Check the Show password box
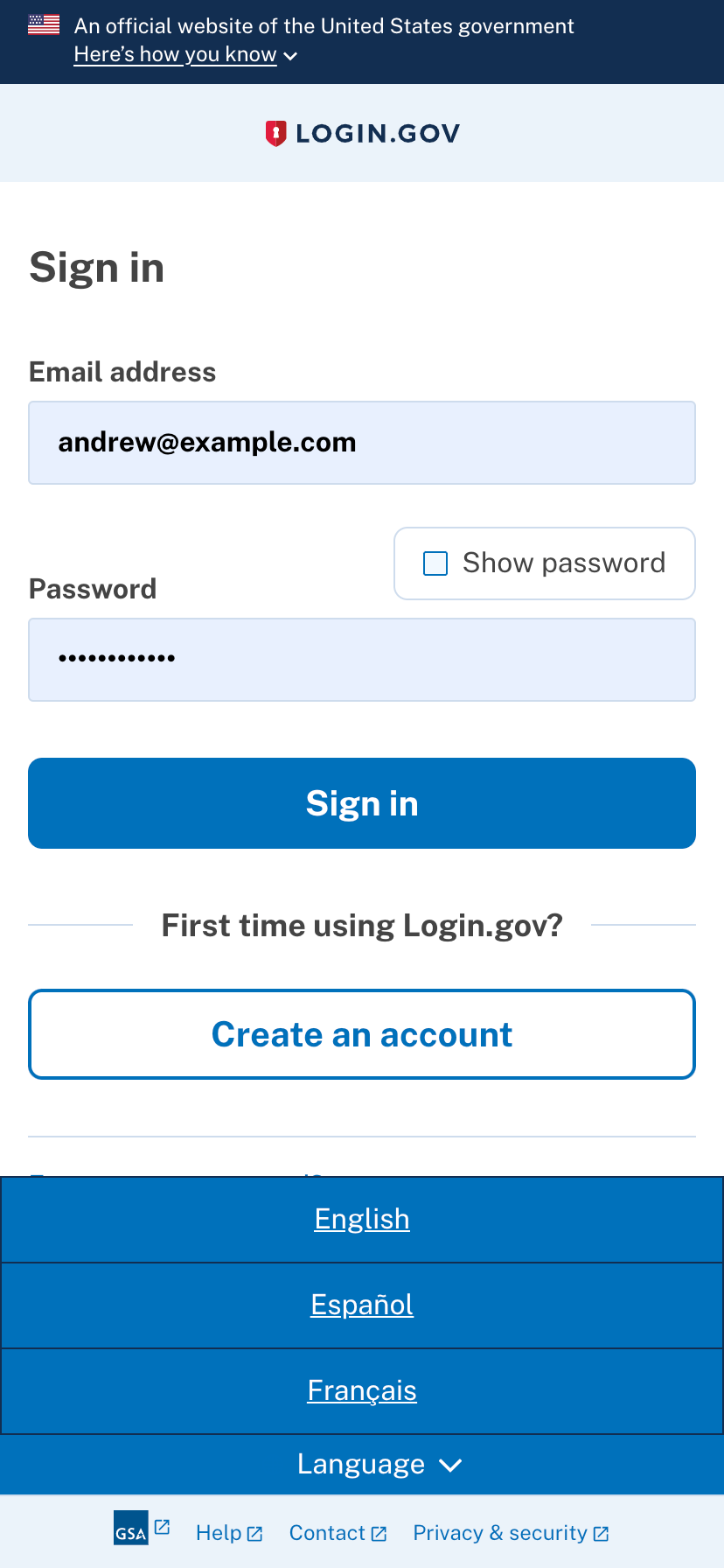Screen dimensions: 724x1568 tap(435, 563)
